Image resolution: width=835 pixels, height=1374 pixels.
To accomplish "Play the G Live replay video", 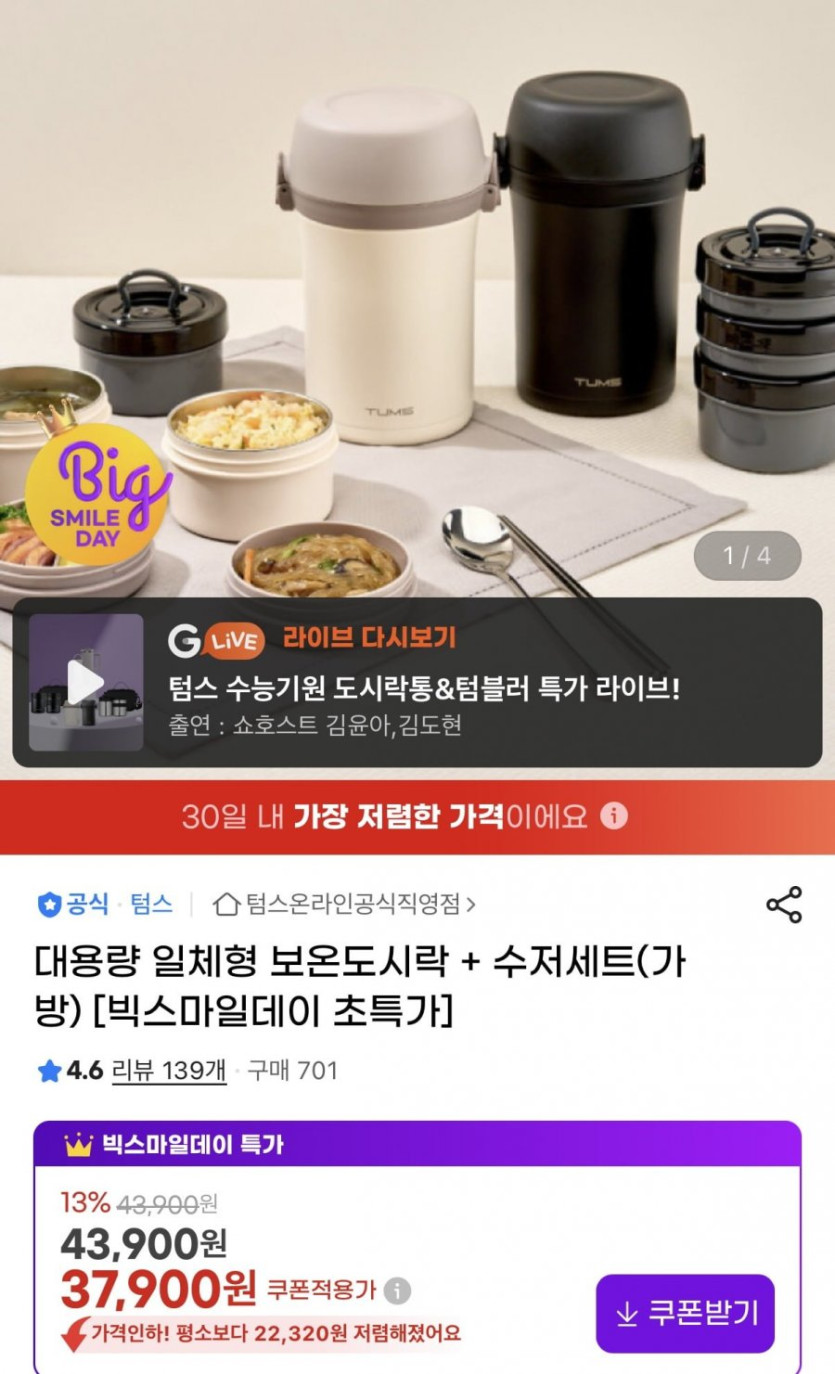I will click(x=85, y=682).
